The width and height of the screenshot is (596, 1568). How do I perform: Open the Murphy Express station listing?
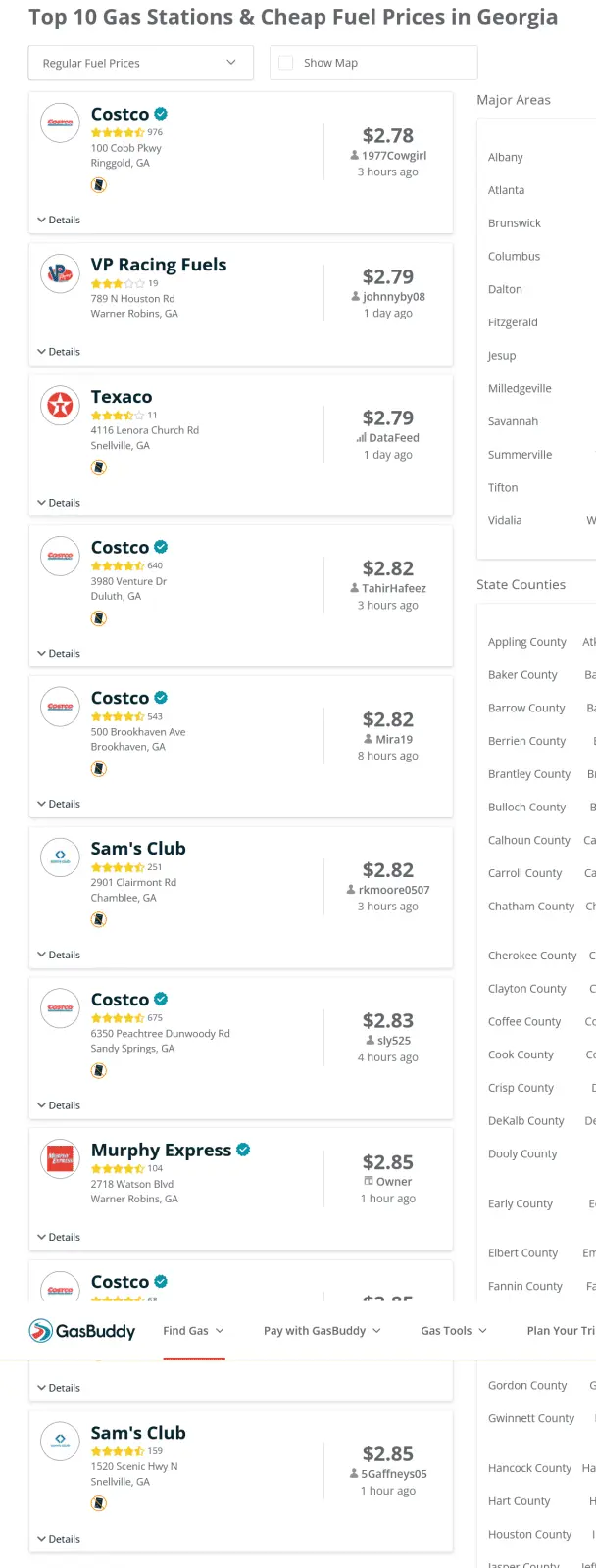[x=161, y=1151]
